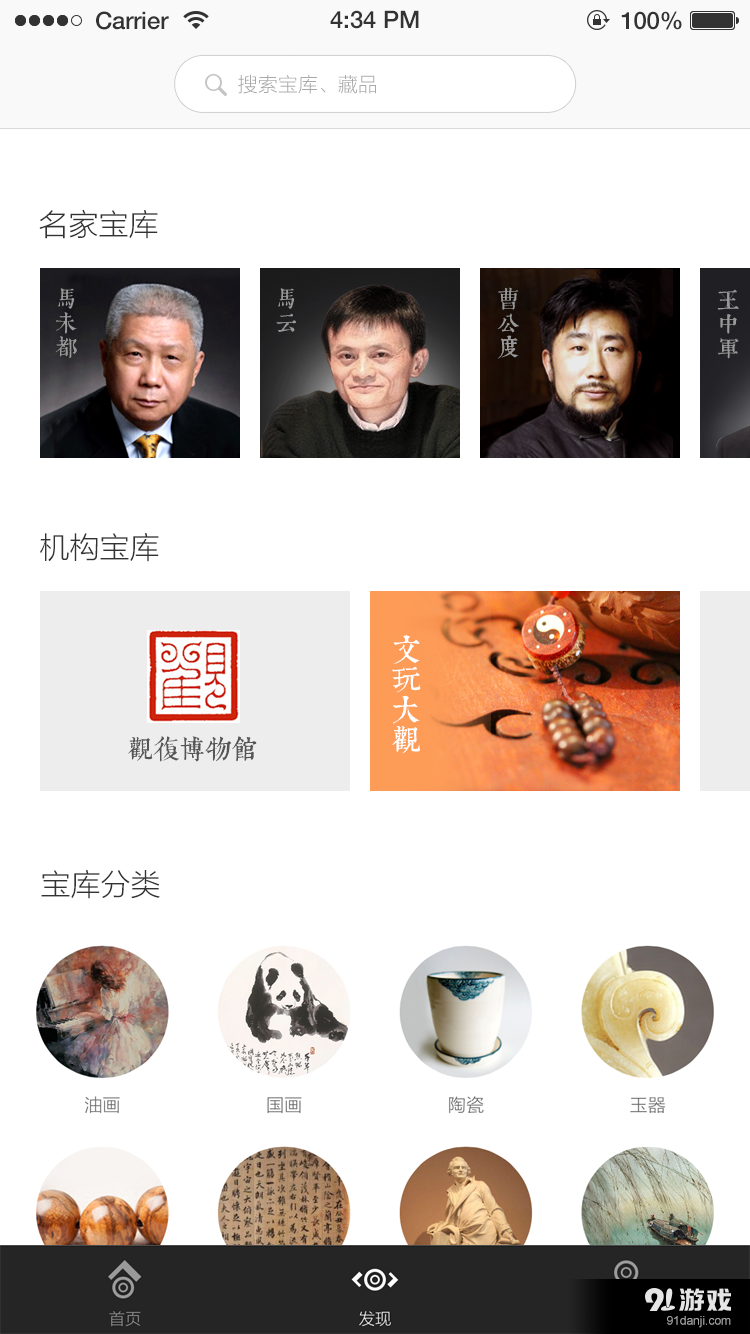Open the search box 搜索宝库、藏品
The width and height of the screenshot is (750, 1334).
tap(375, 85)
